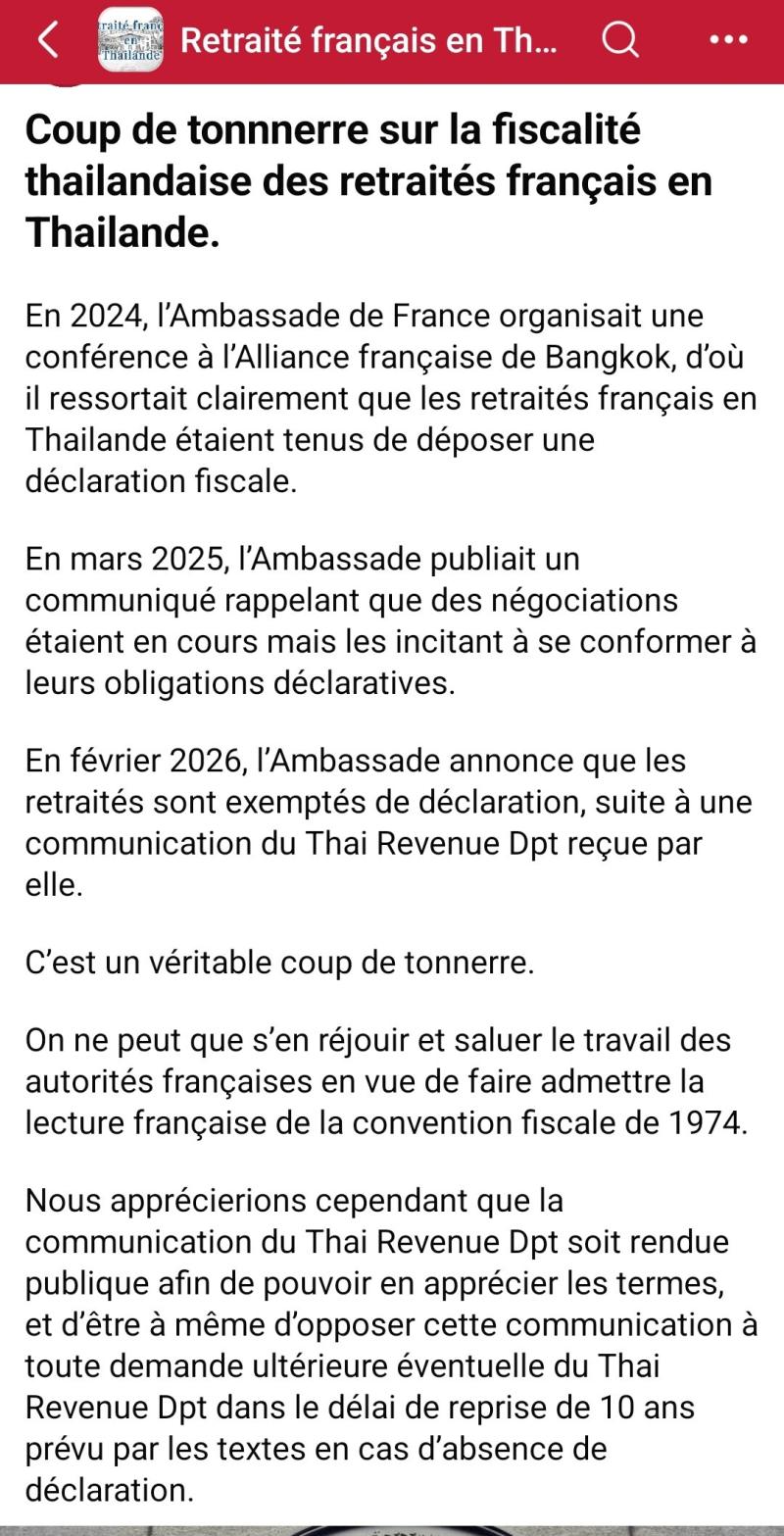Search within this group
The image size is (784, 1536).
click(620, 41)
